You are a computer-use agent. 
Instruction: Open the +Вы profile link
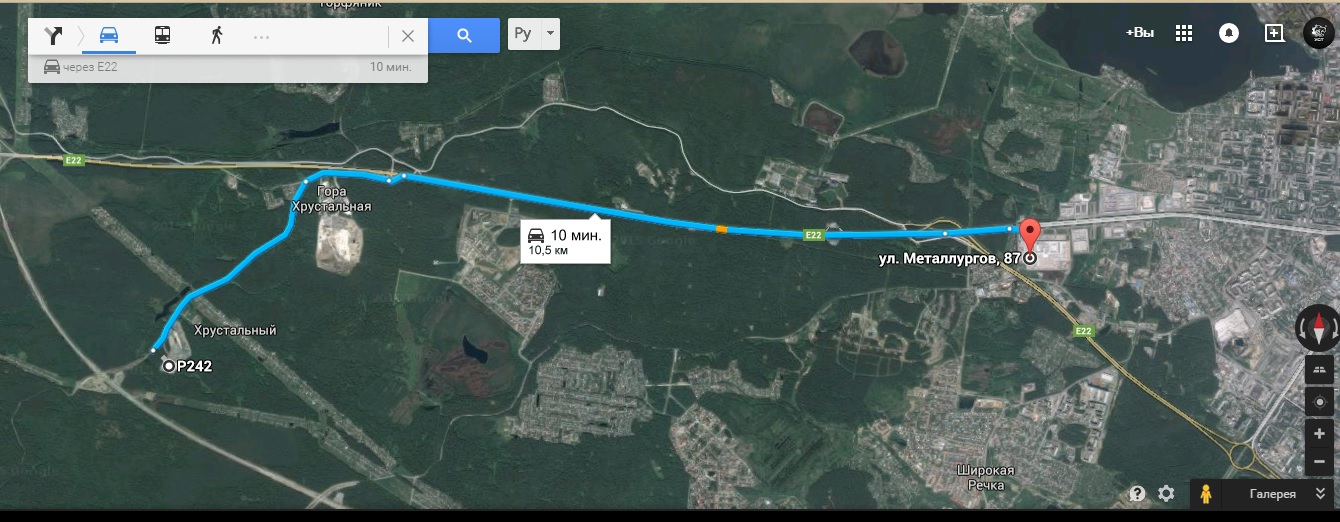[1140, 33]
